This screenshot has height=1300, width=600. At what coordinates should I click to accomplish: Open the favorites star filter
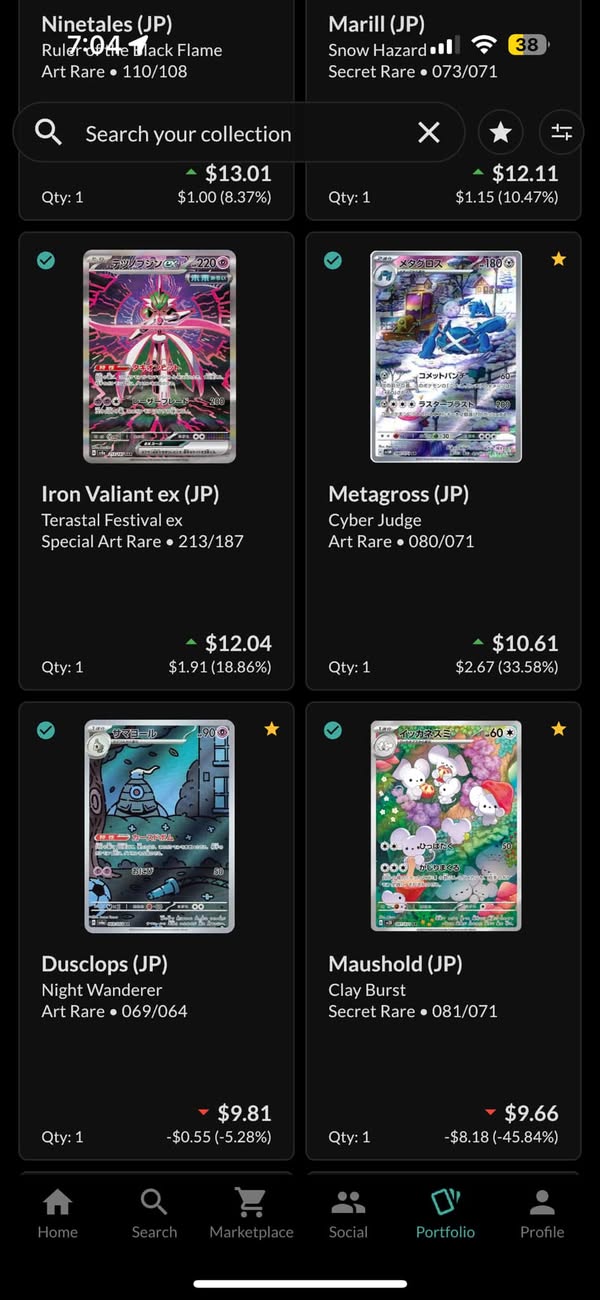tap(501, 133)
